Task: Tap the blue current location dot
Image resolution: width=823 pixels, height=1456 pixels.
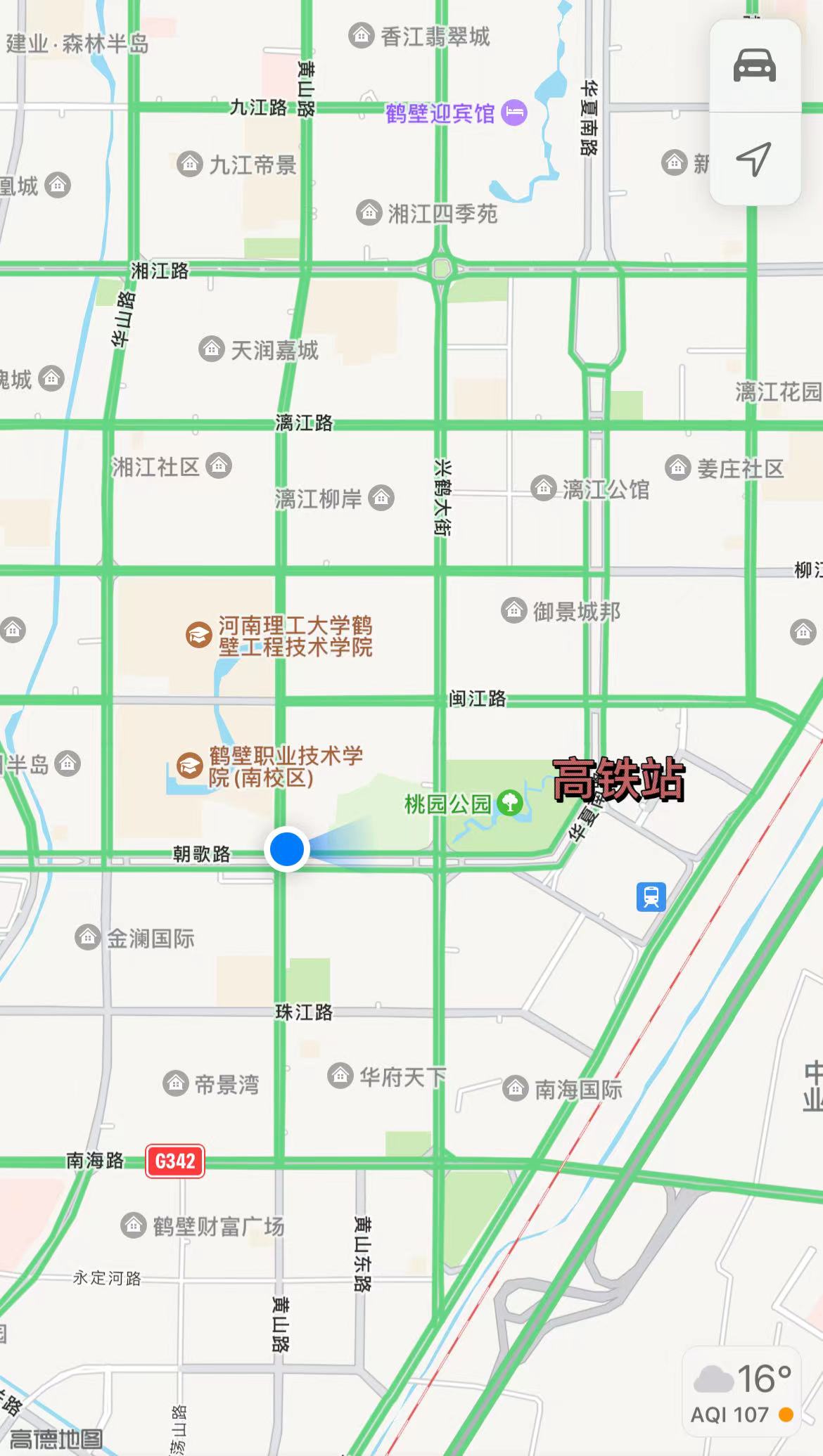Action: click(x=287, y=849)
